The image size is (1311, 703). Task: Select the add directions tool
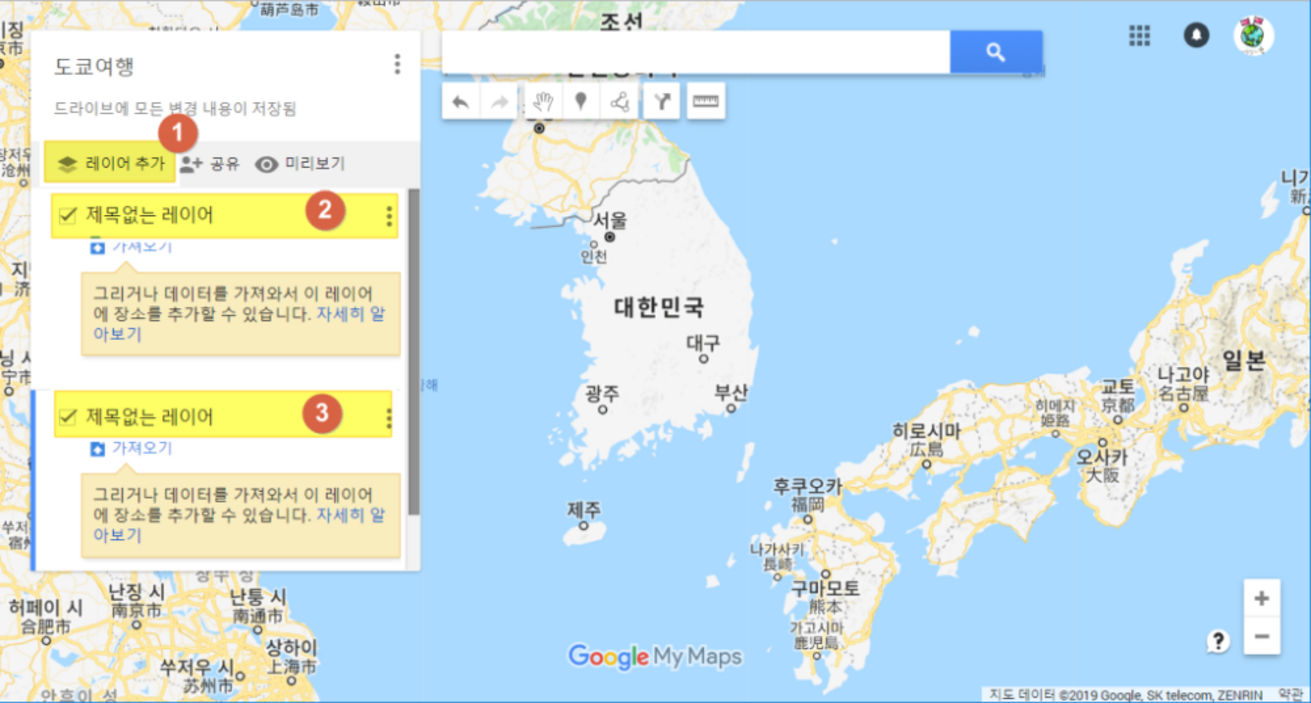click(662, 101)
